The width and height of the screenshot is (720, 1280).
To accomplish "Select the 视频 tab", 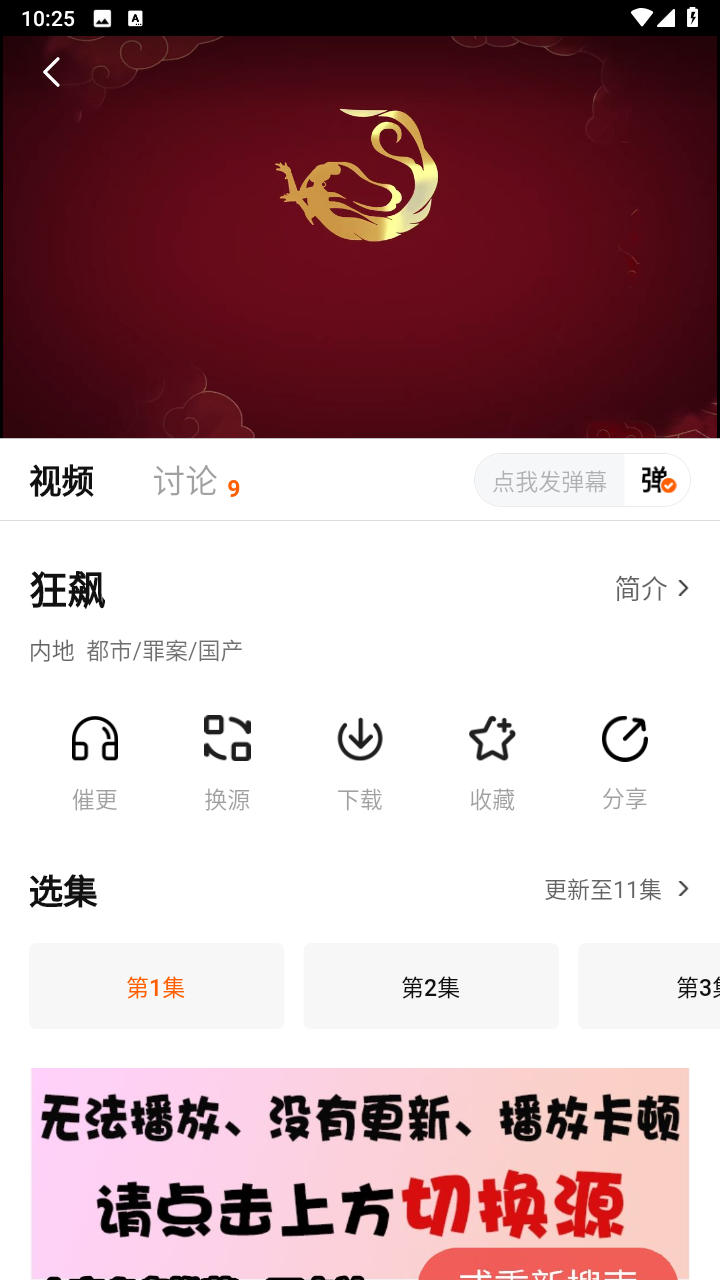I will point(62,481).
